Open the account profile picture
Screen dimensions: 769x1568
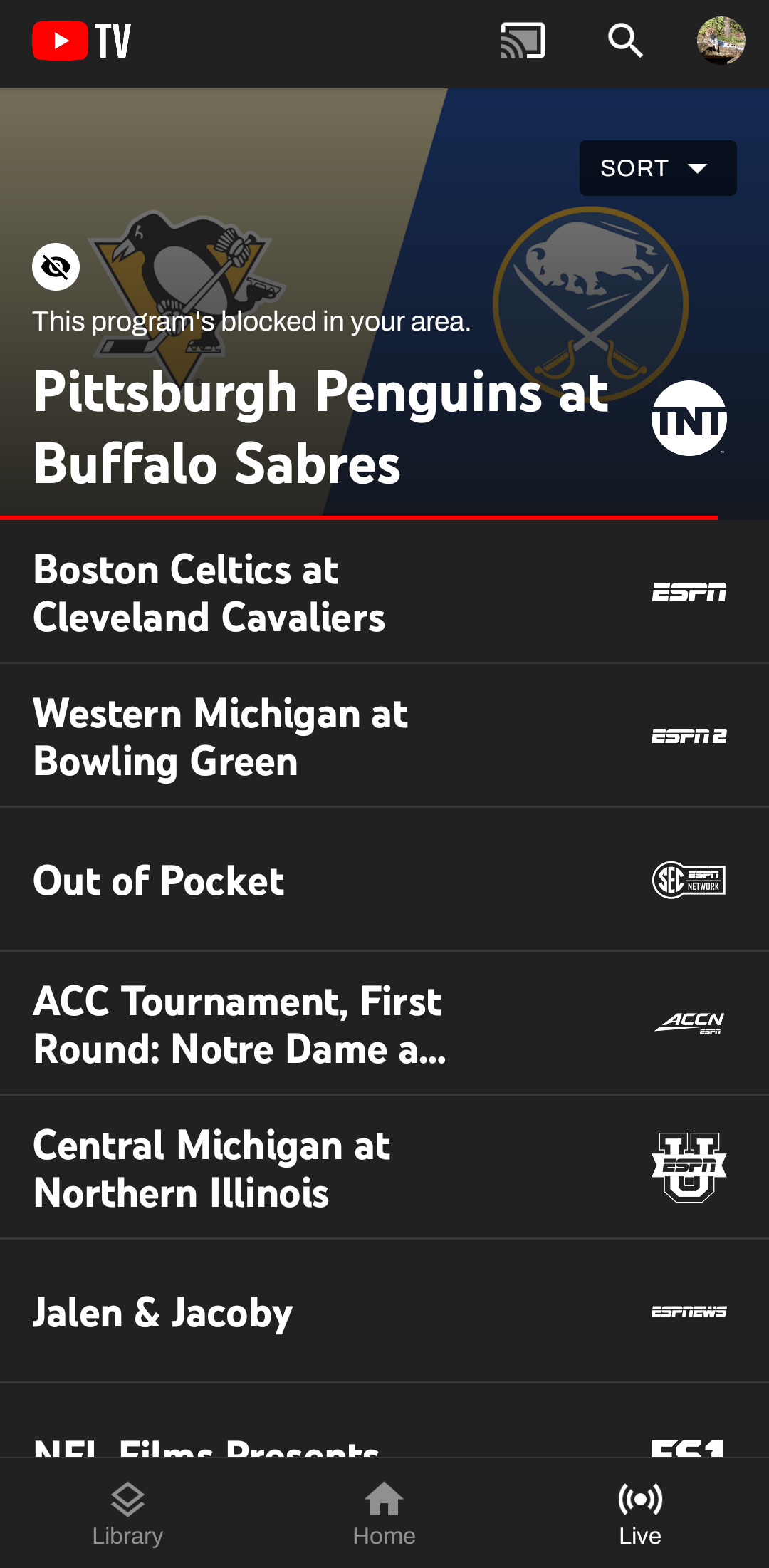click(721, 41)
